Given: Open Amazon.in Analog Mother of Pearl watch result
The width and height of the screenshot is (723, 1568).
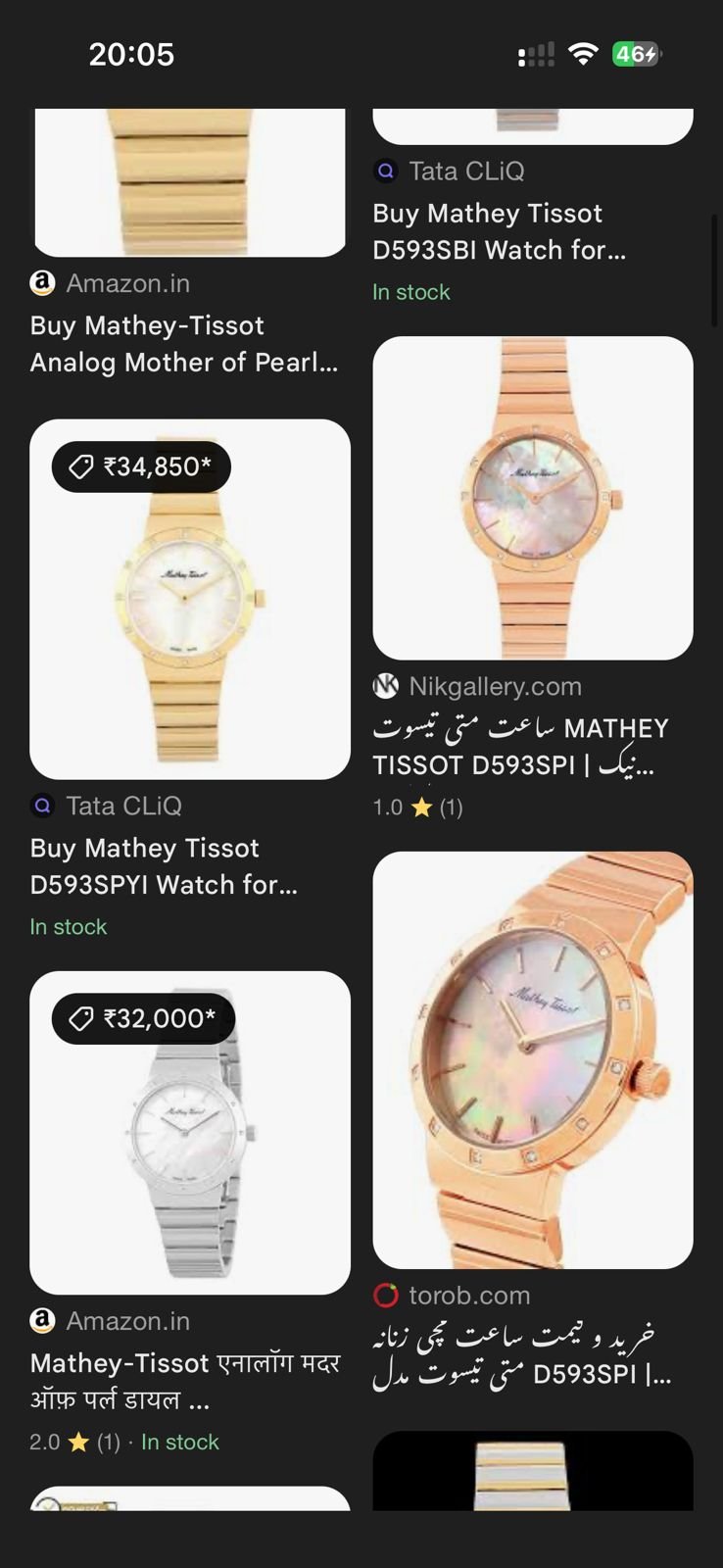Looking at the screenshot, I should coord(184,343).
